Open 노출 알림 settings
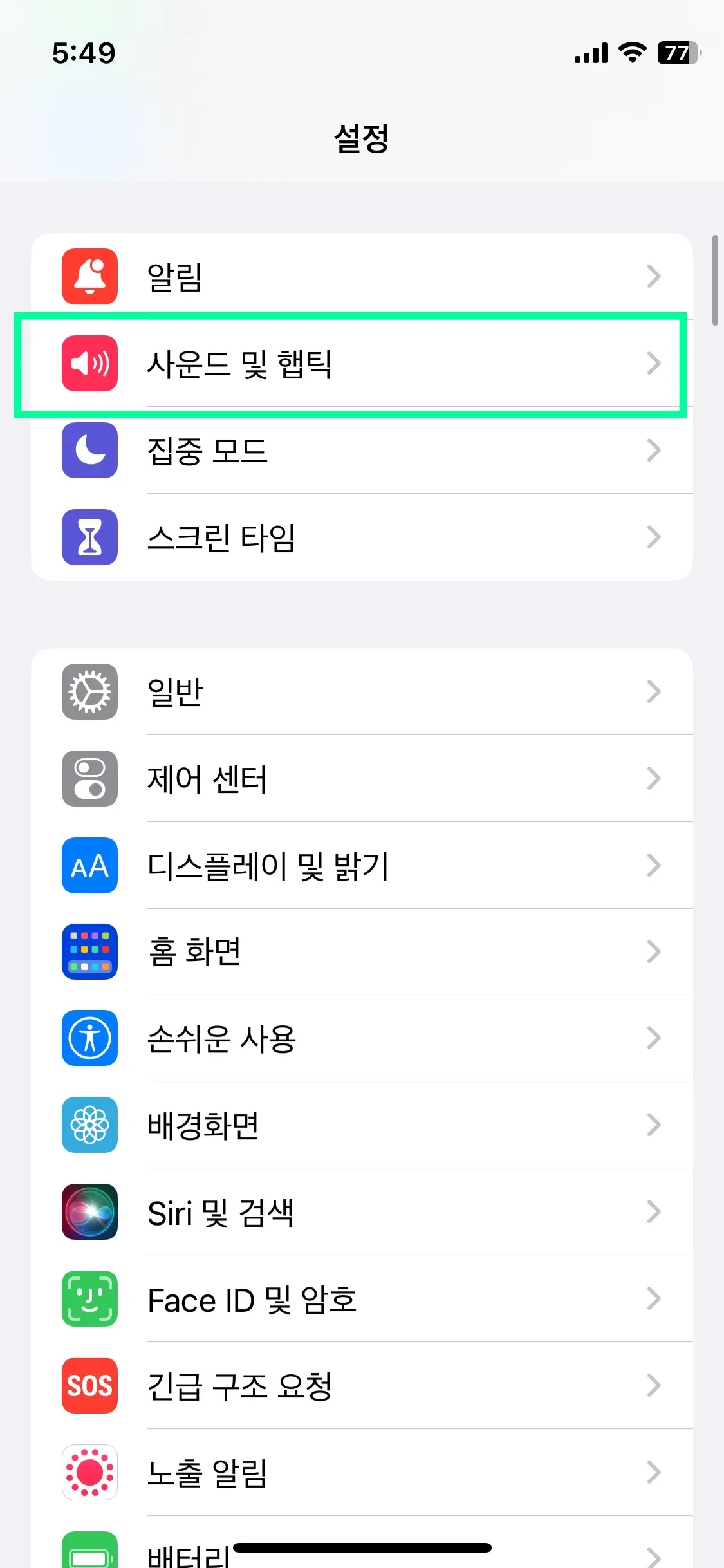 pos(362,1473)
